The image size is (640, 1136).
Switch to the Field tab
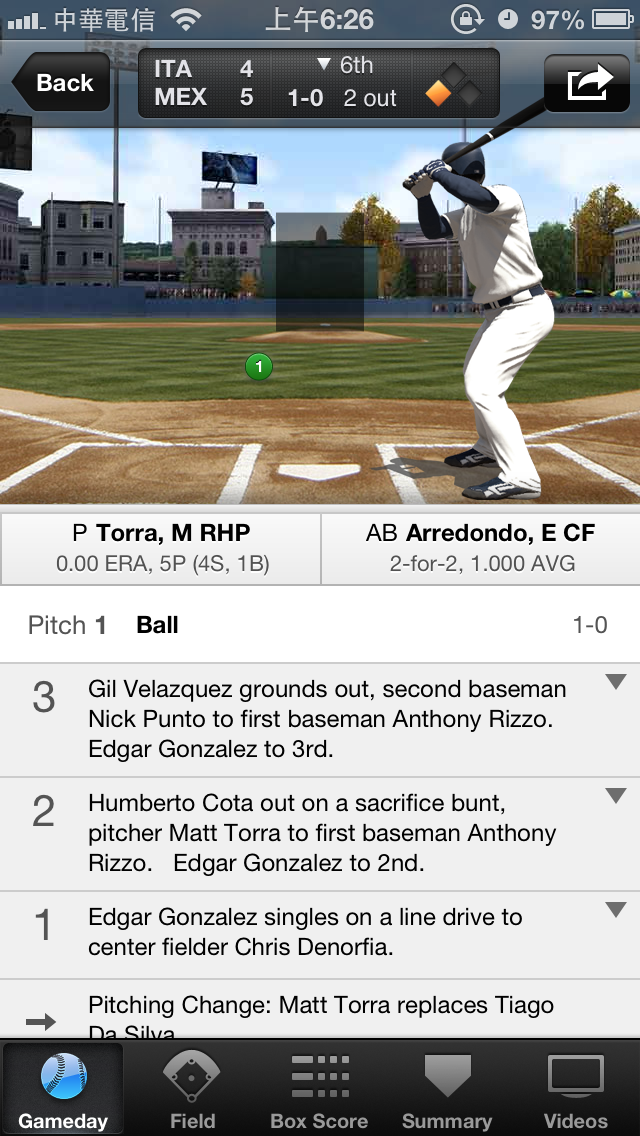pyautogui.click(x=192, y=1089)
